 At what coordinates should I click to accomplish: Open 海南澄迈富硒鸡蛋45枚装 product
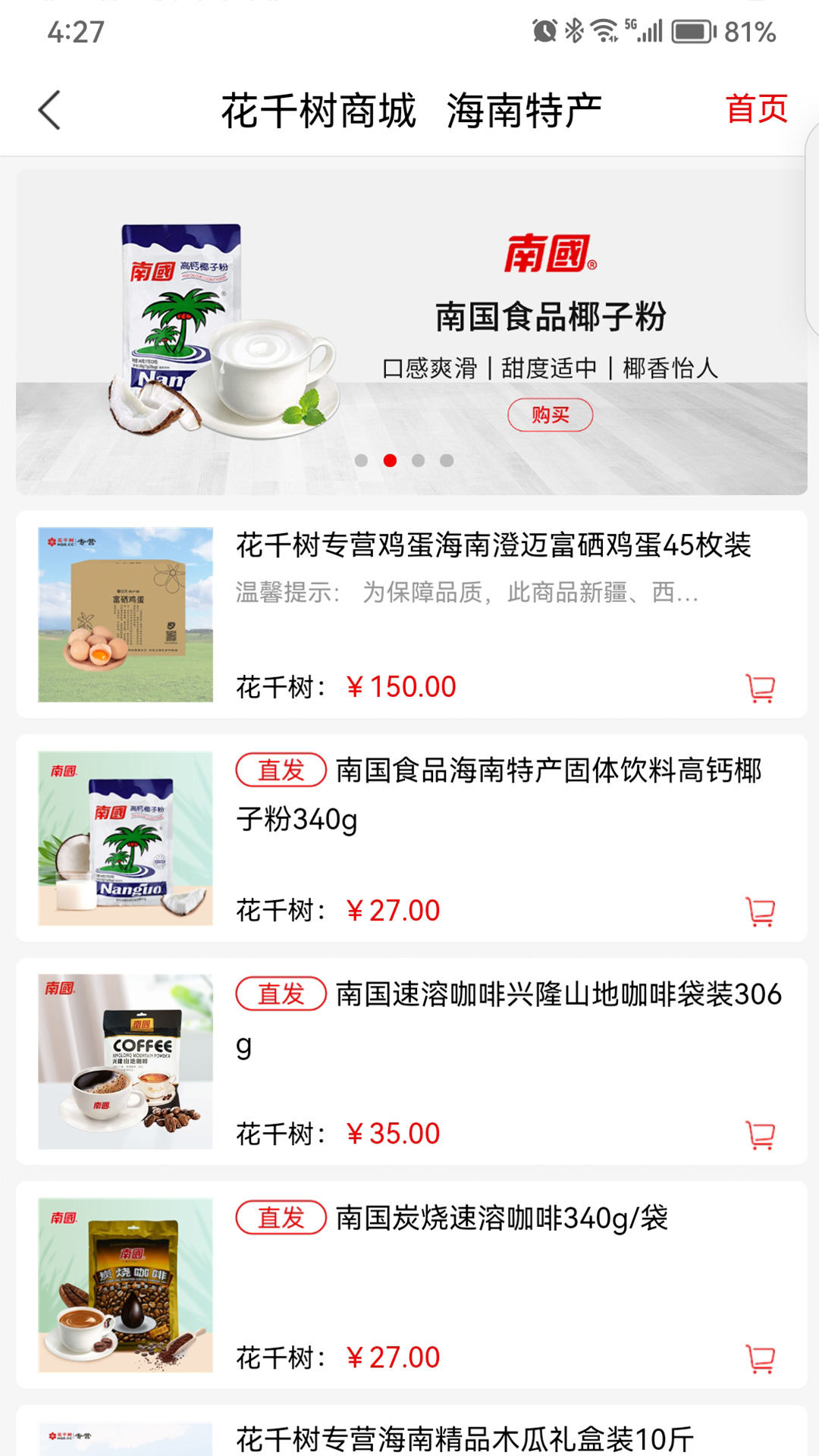click(493, 545)
